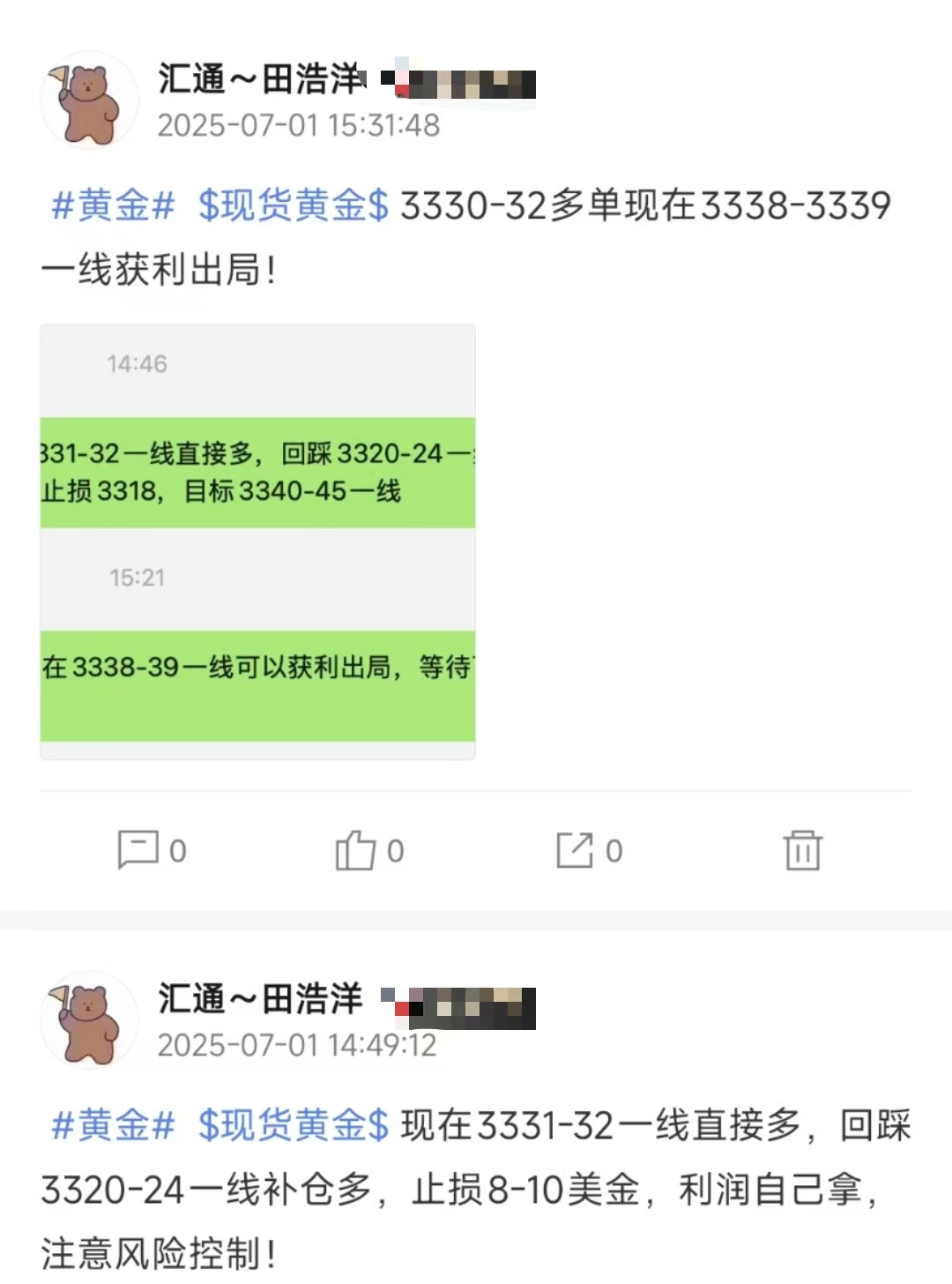Screen dimensions: 952x1284
Task: Open 汇通~田浩洋 profile name on 14:49:12 post
Action: click(x=261, y=999)
